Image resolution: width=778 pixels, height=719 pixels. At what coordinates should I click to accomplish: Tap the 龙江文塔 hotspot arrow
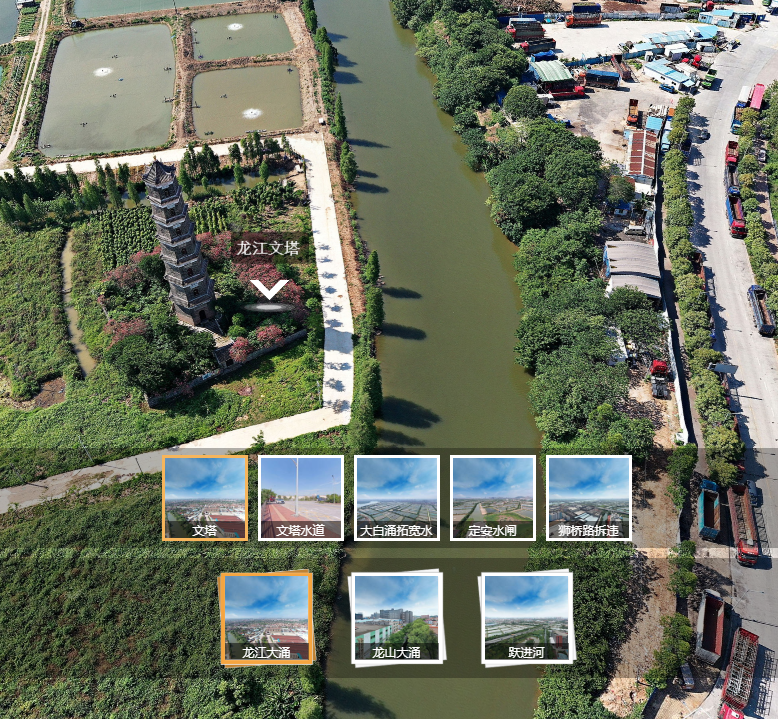(x=269, y=292)
